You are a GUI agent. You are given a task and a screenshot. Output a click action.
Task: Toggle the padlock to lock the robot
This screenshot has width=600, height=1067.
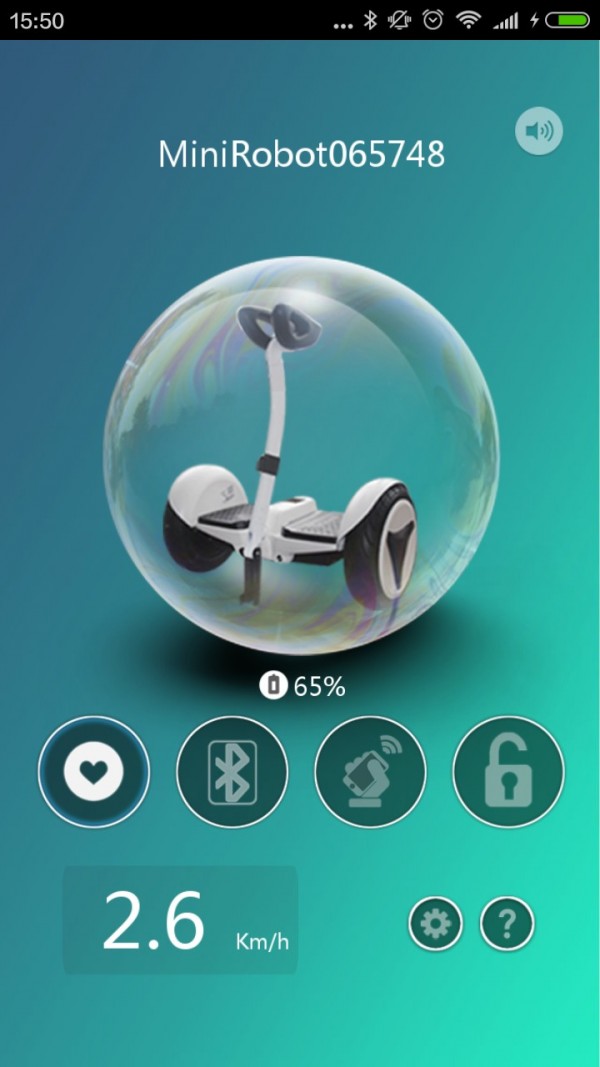(x=508, y=772)
